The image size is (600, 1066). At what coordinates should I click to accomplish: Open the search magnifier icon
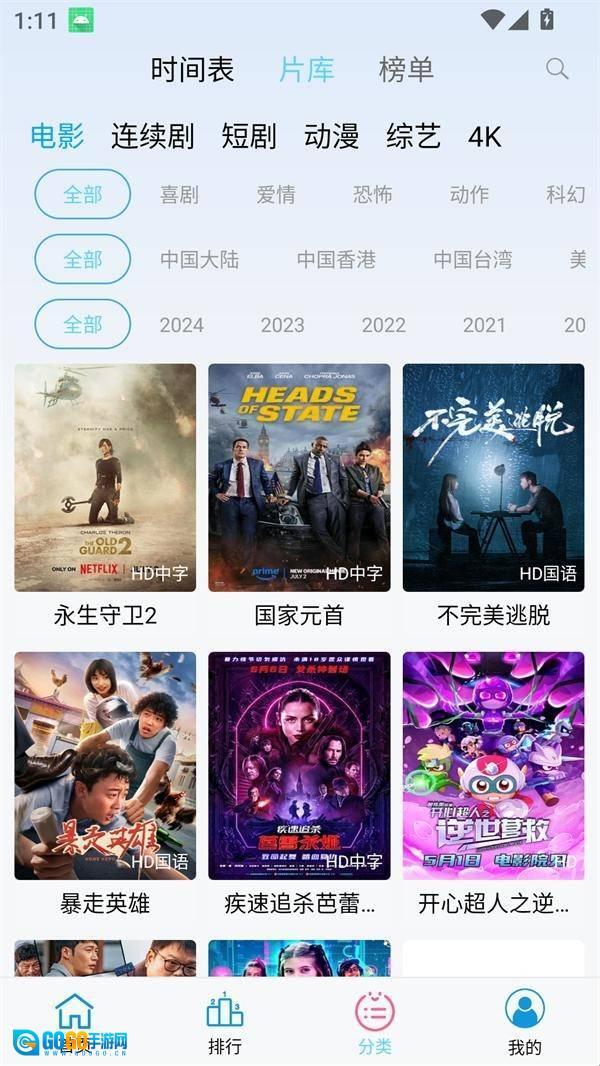point(557,69)
